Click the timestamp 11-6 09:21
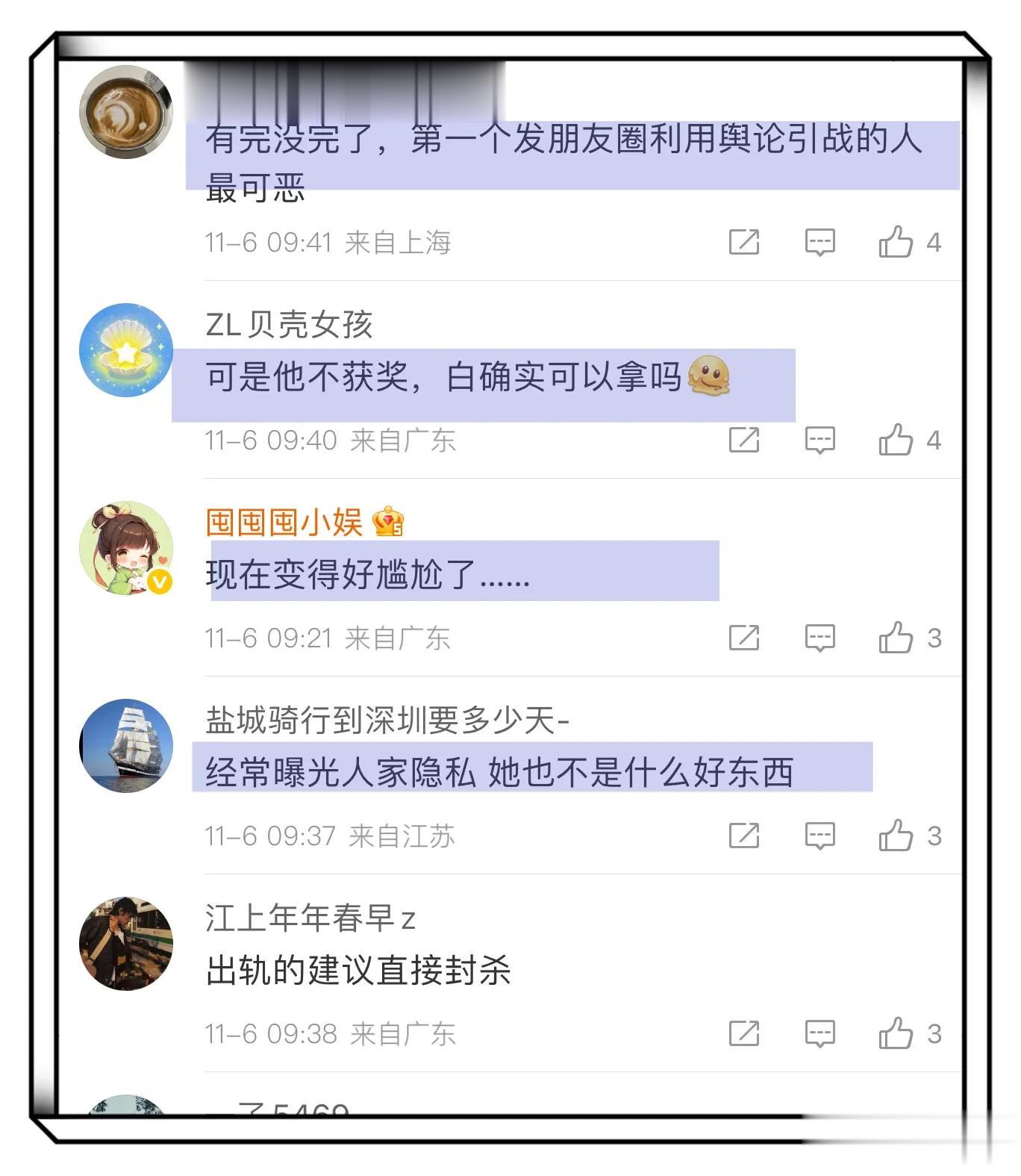 [x=269, y=638]
